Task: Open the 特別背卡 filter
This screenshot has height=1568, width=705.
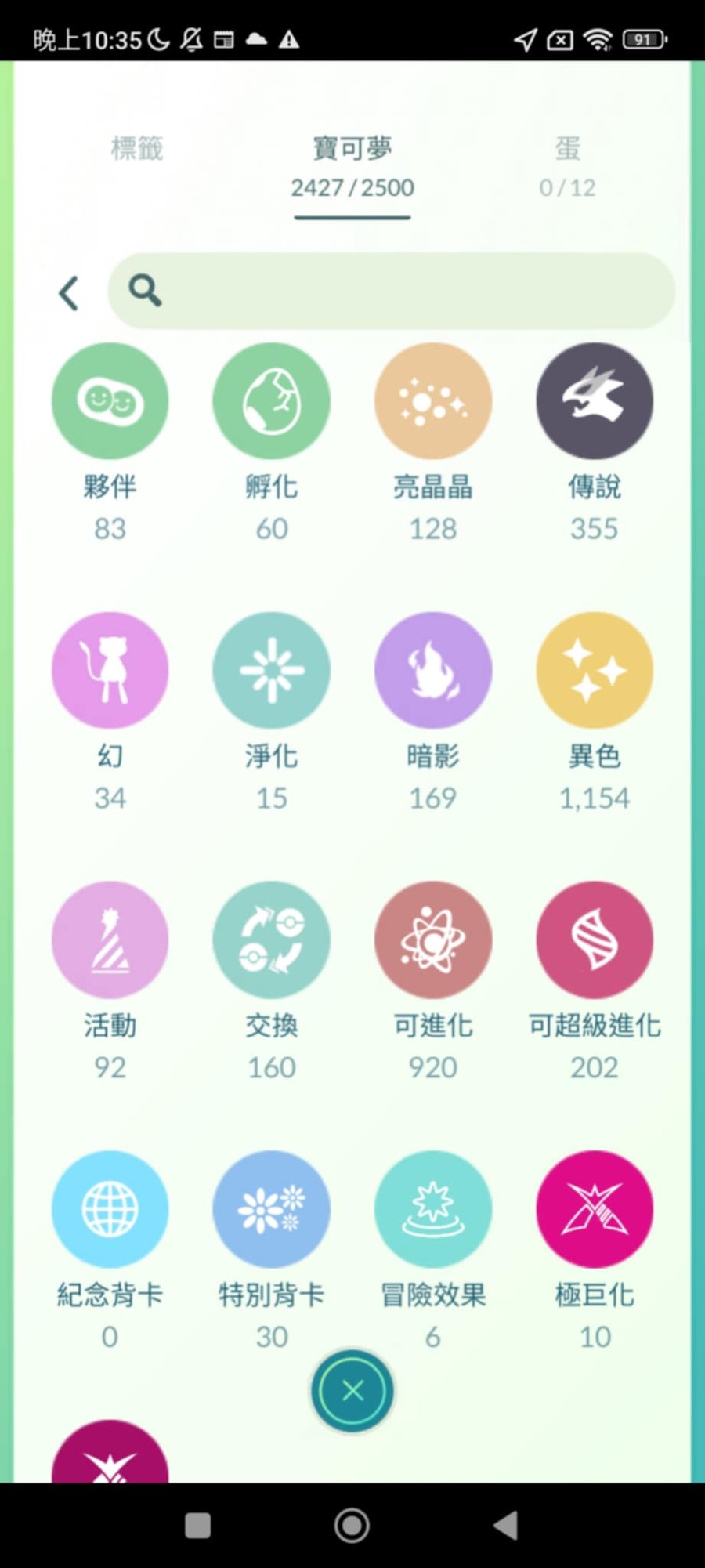Action: [272, 1210]
